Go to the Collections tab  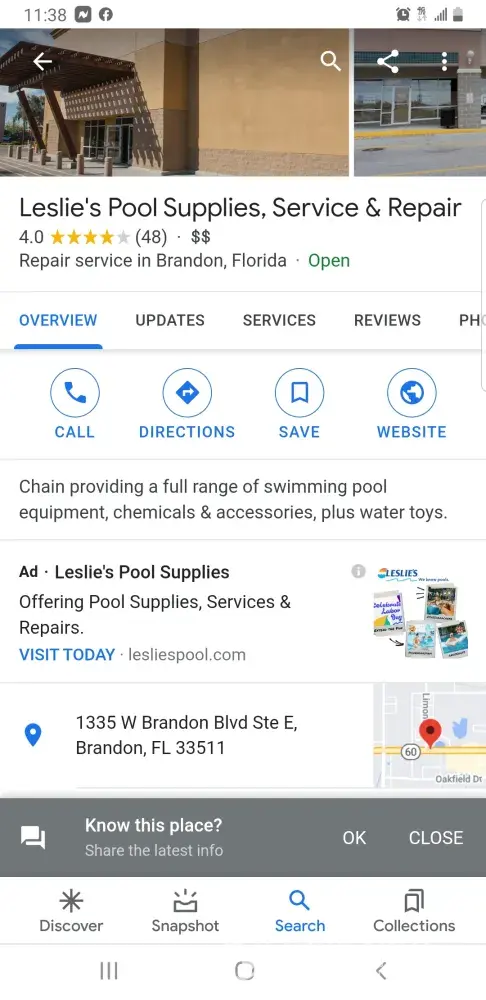click(414, 911)
